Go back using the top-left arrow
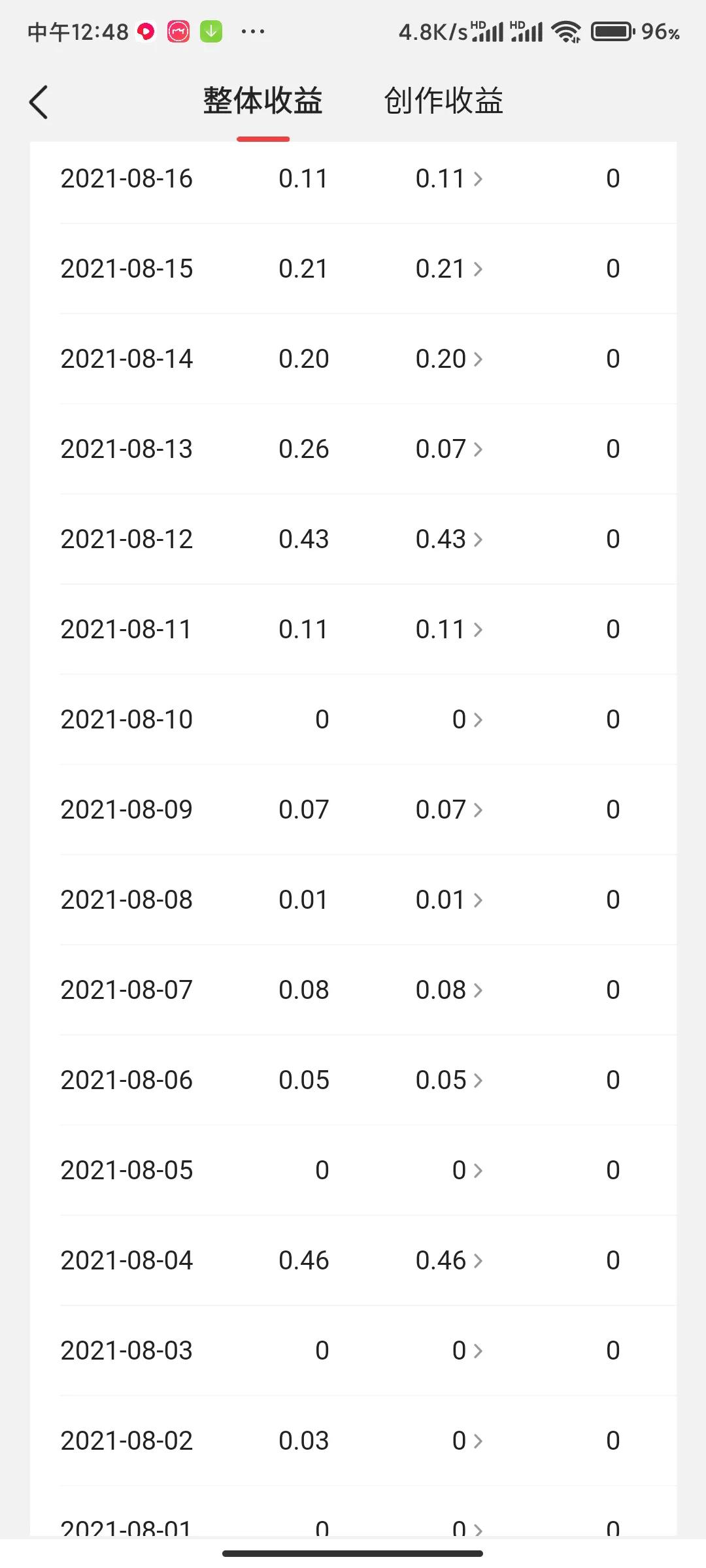The image size is (706, 1568). pyautogui.click(x=39, y=103)
